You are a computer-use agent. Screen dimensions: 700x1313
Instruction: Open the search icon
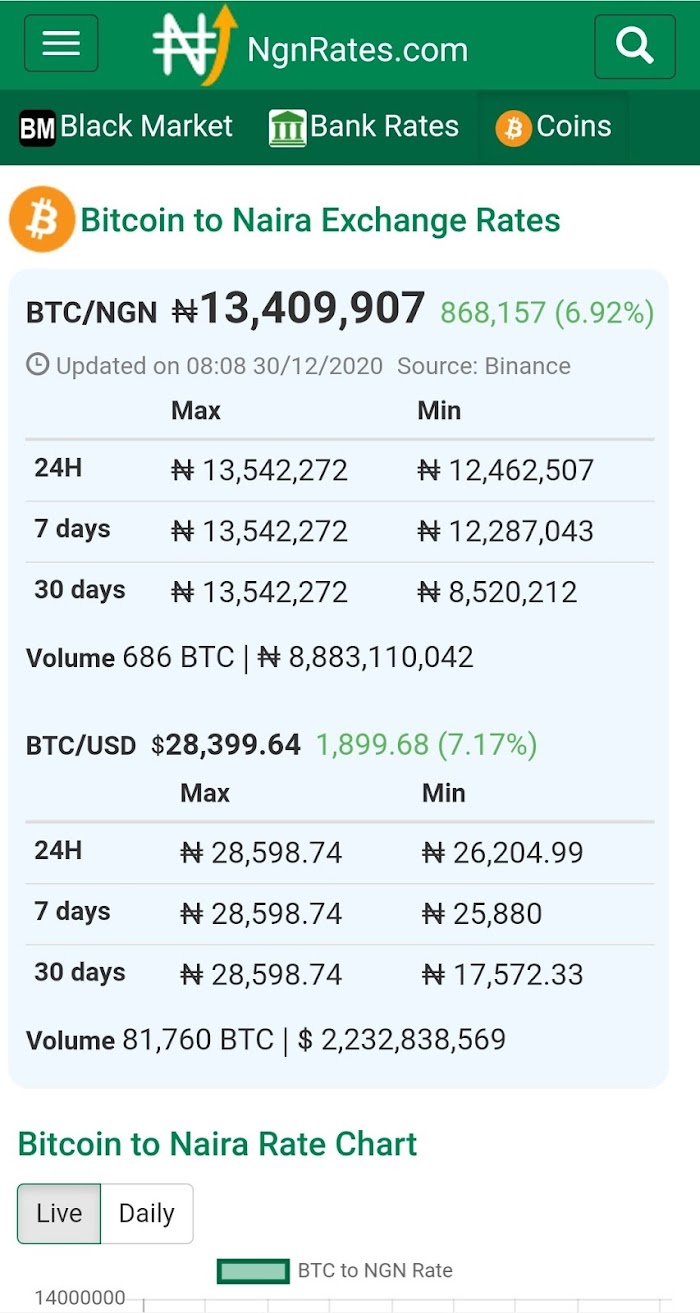coord(635,46)
